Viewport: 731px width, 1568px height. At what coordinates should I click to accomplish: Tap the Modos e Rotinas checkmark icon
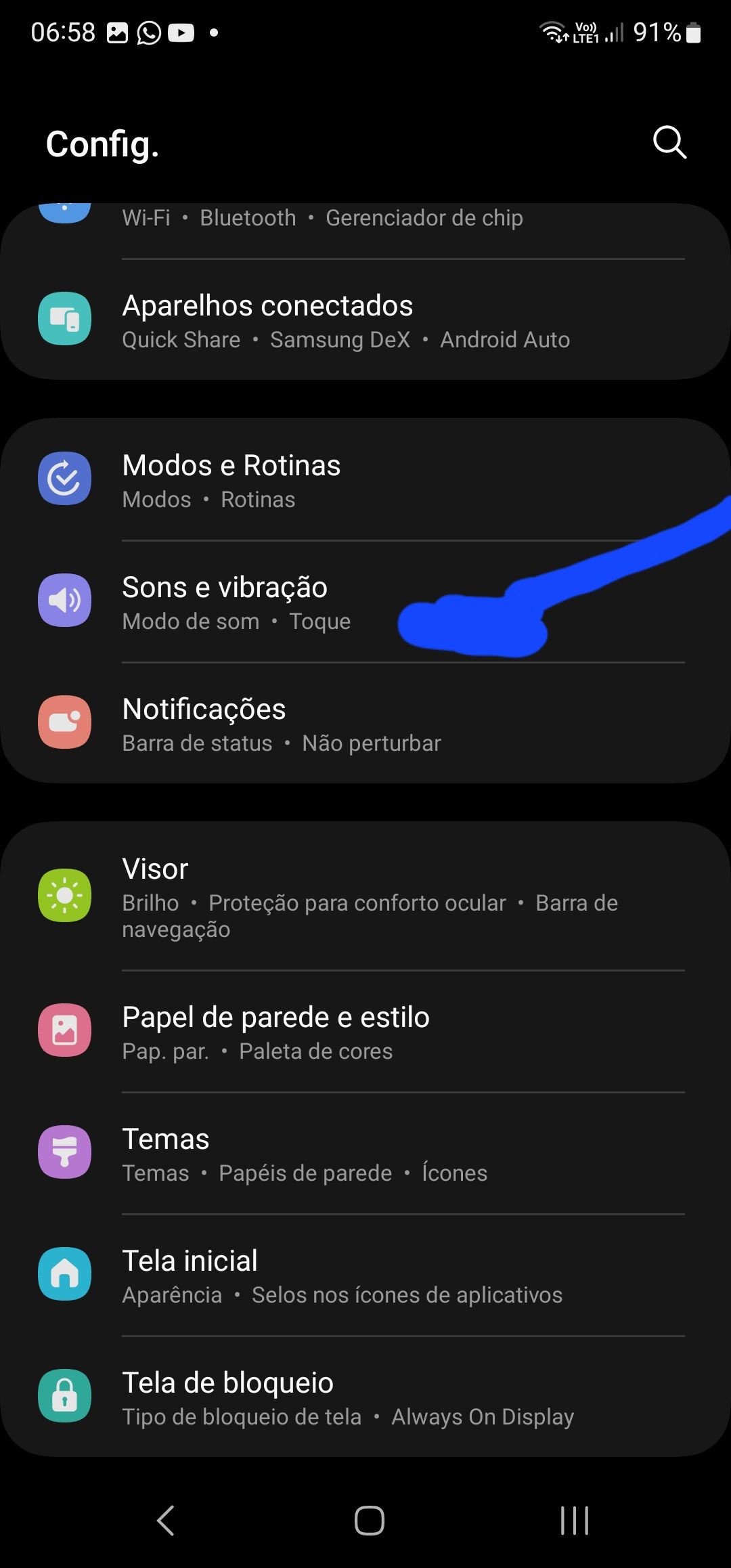(64, 479)
